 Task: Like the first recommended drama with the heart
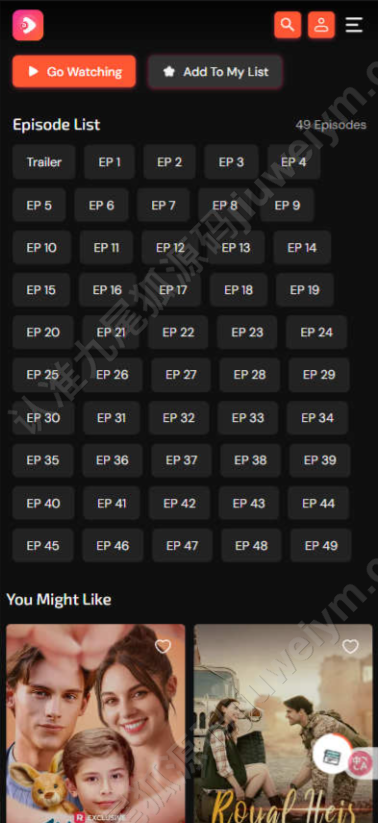(x=163, y=646)
